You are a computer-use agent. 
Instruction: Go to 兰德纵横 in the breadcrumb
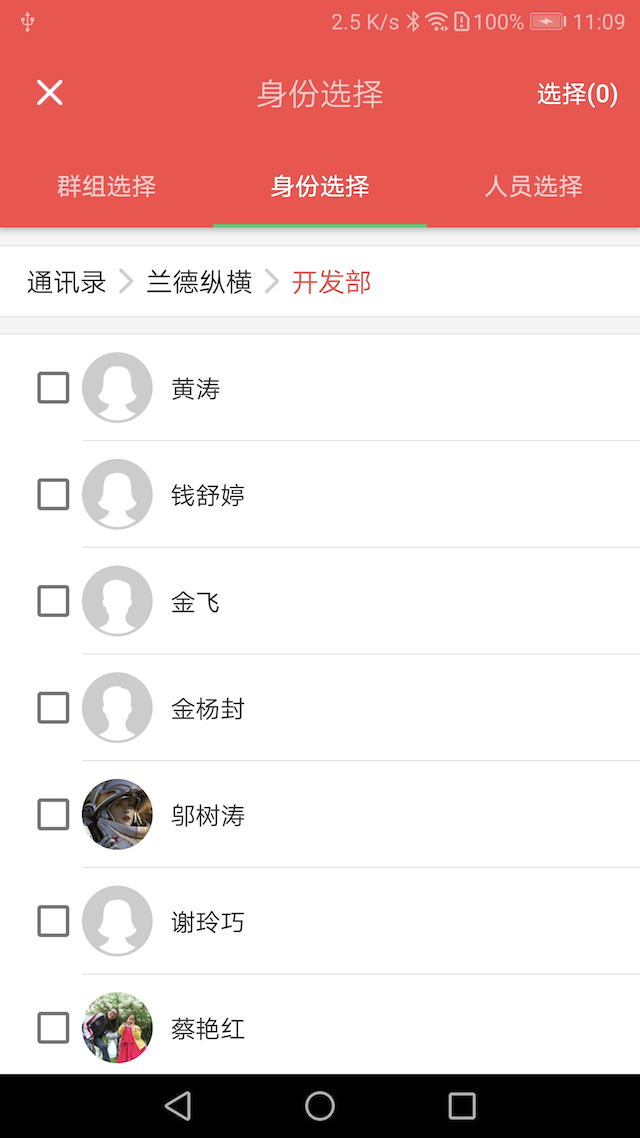coord(199,282)
